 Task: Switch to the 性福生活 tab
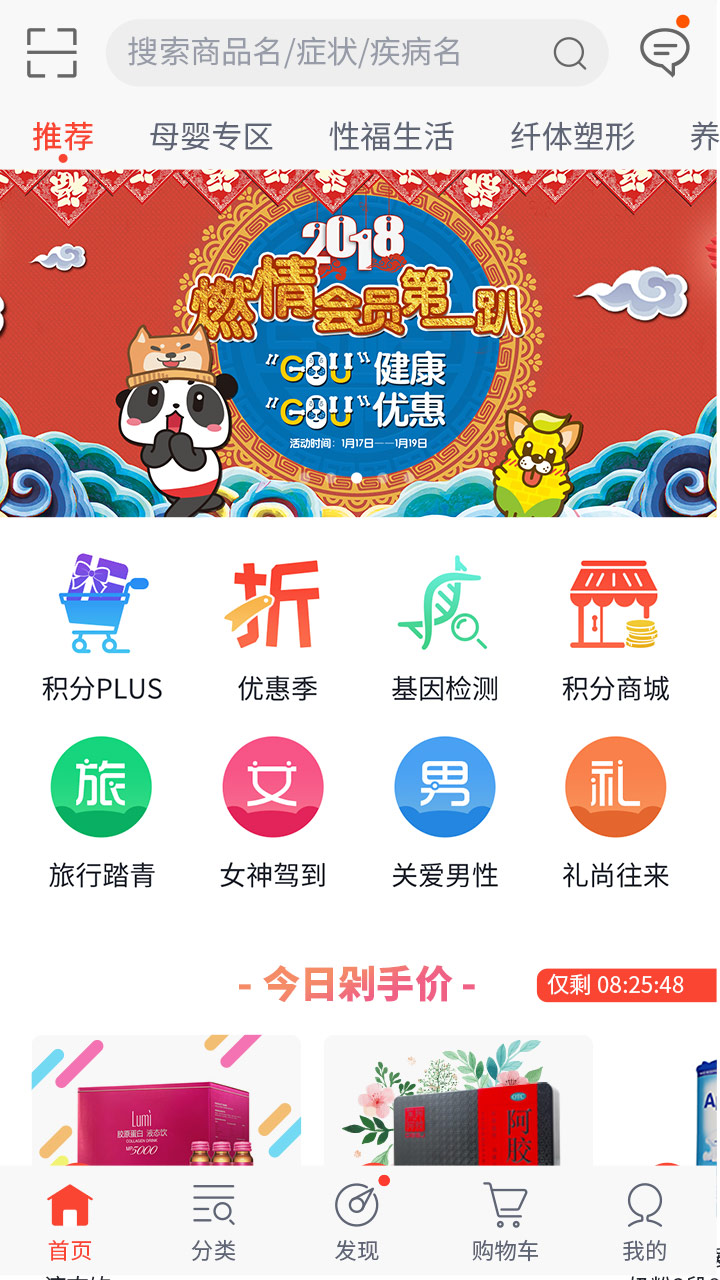point(392,137)
